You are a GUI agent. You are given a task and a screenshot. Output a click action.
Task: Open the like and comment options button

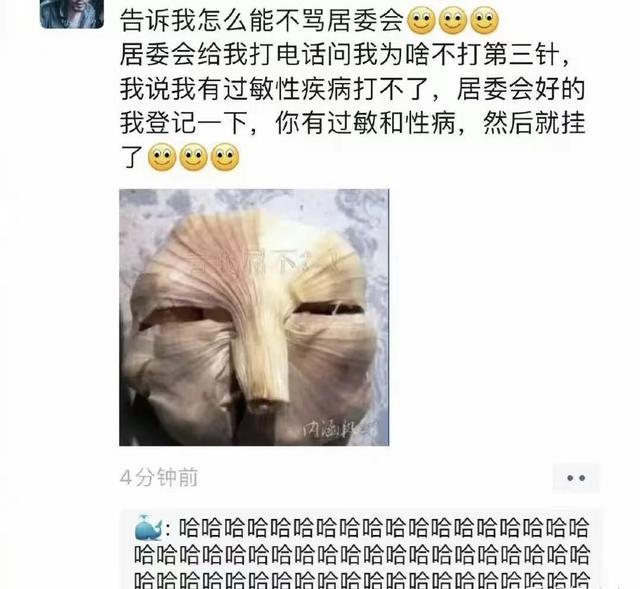(576, 478)
